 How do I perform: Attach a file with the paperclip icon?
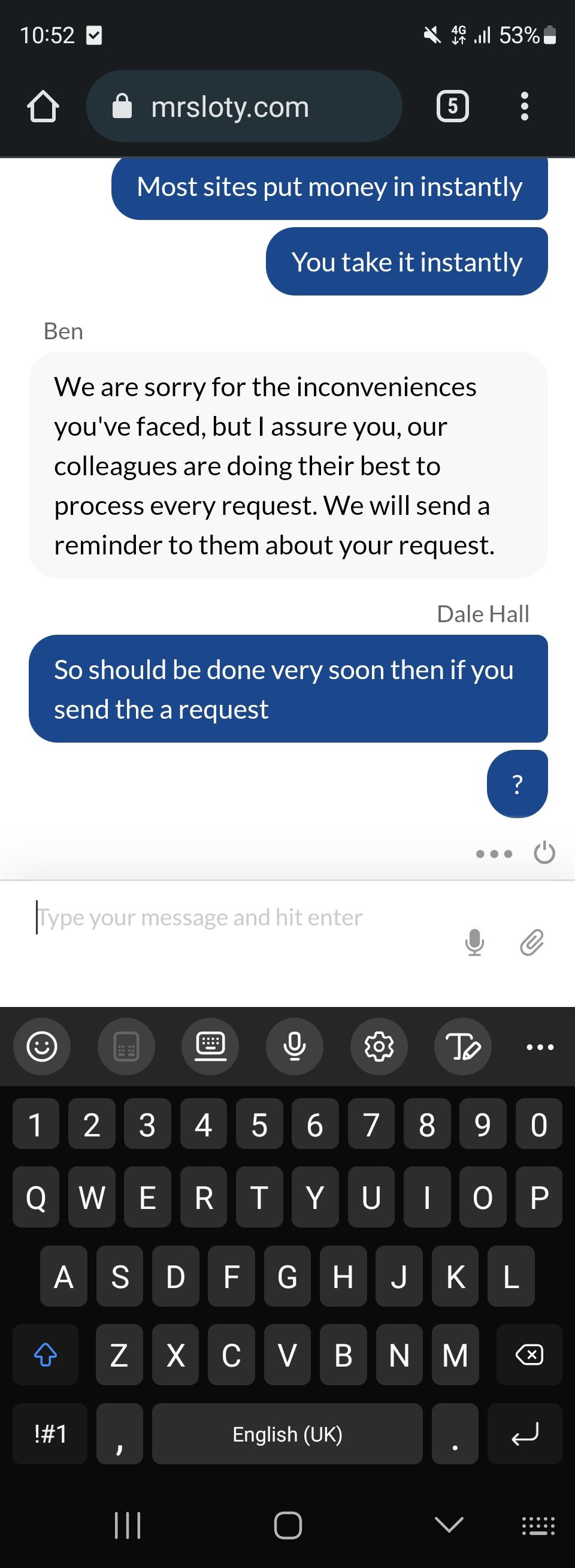[531, 942]
